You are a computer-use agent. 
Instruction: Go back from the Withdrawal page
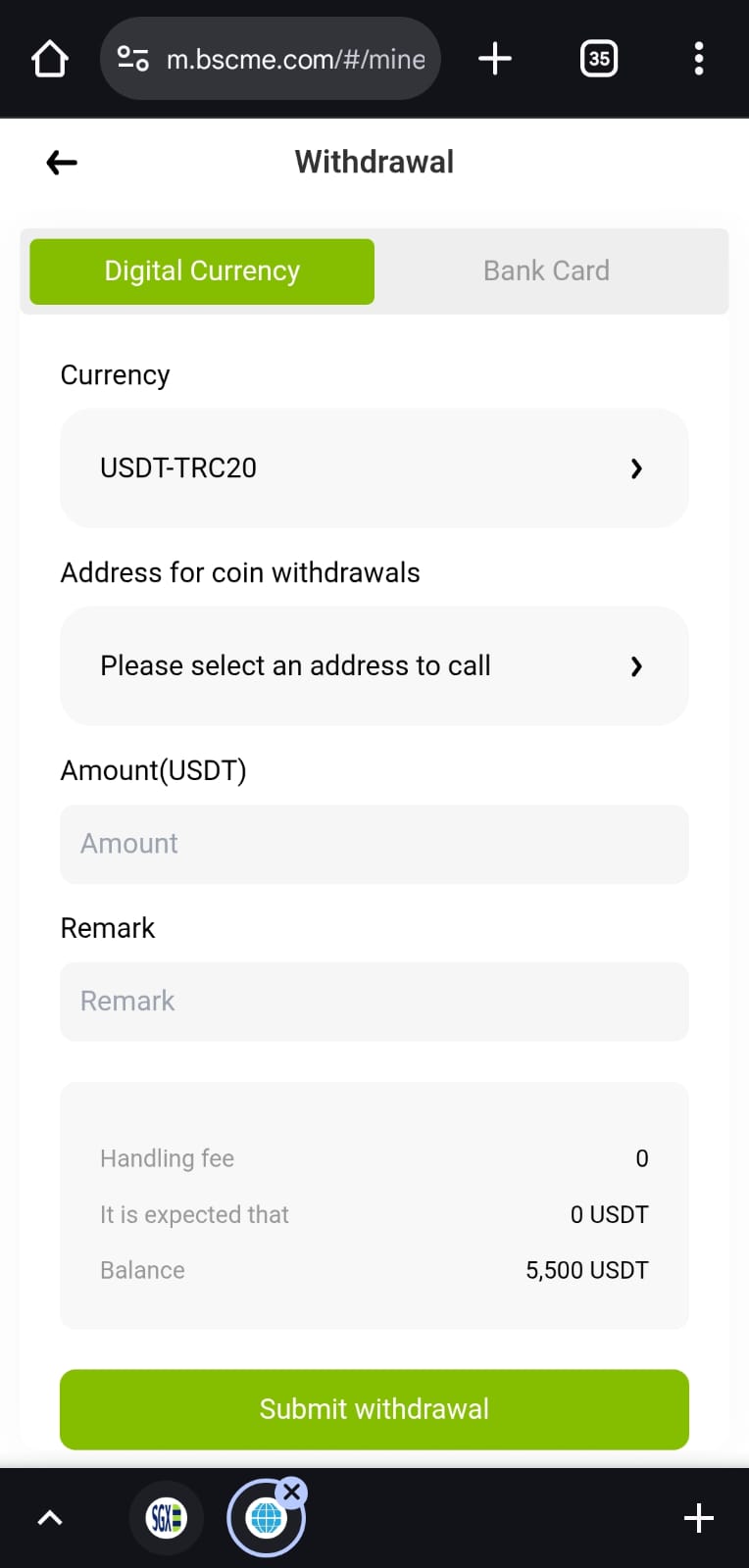[x=62, y=163]
